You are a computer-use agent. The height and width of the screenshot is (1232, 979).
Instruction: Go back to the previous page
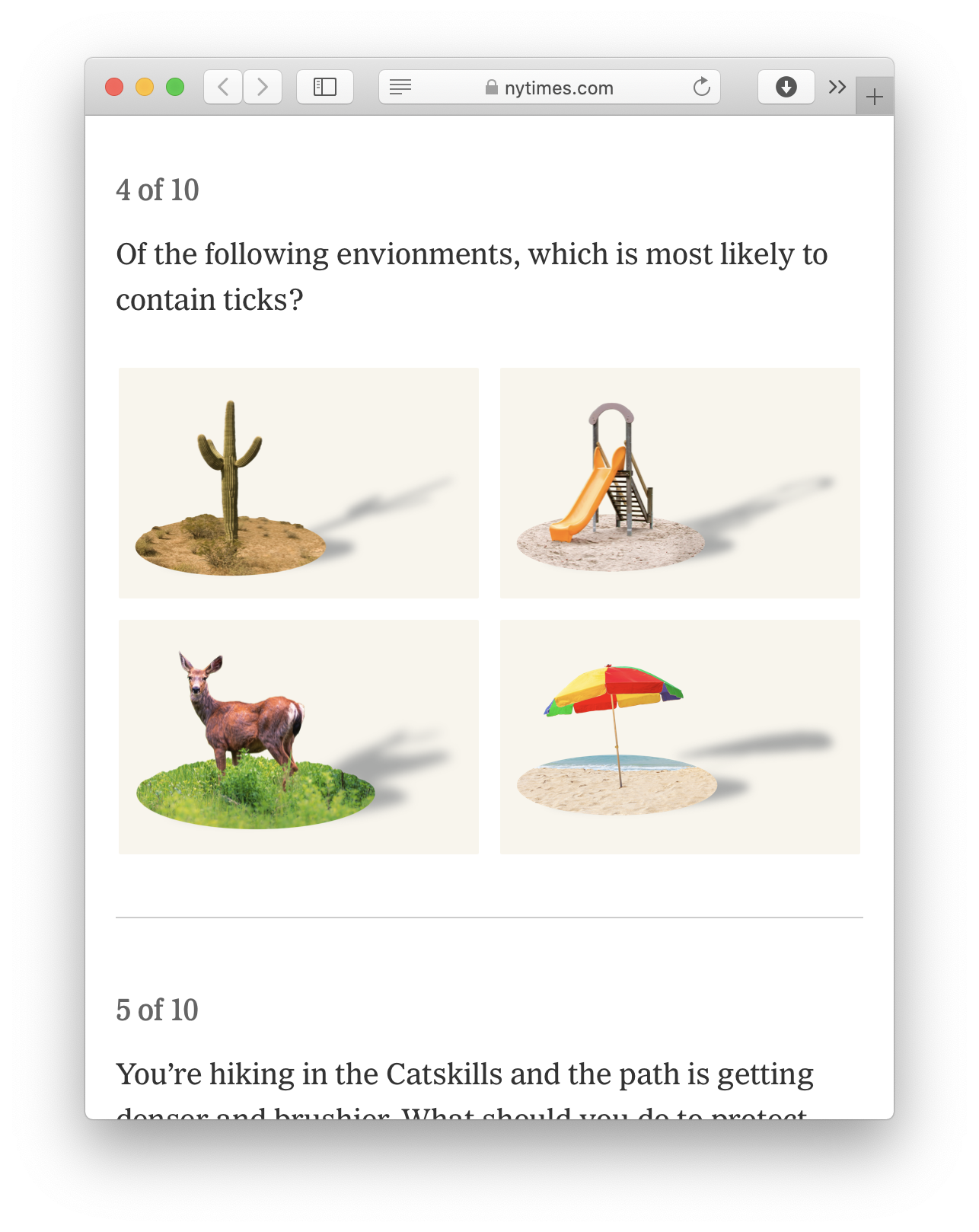point(223,88)
